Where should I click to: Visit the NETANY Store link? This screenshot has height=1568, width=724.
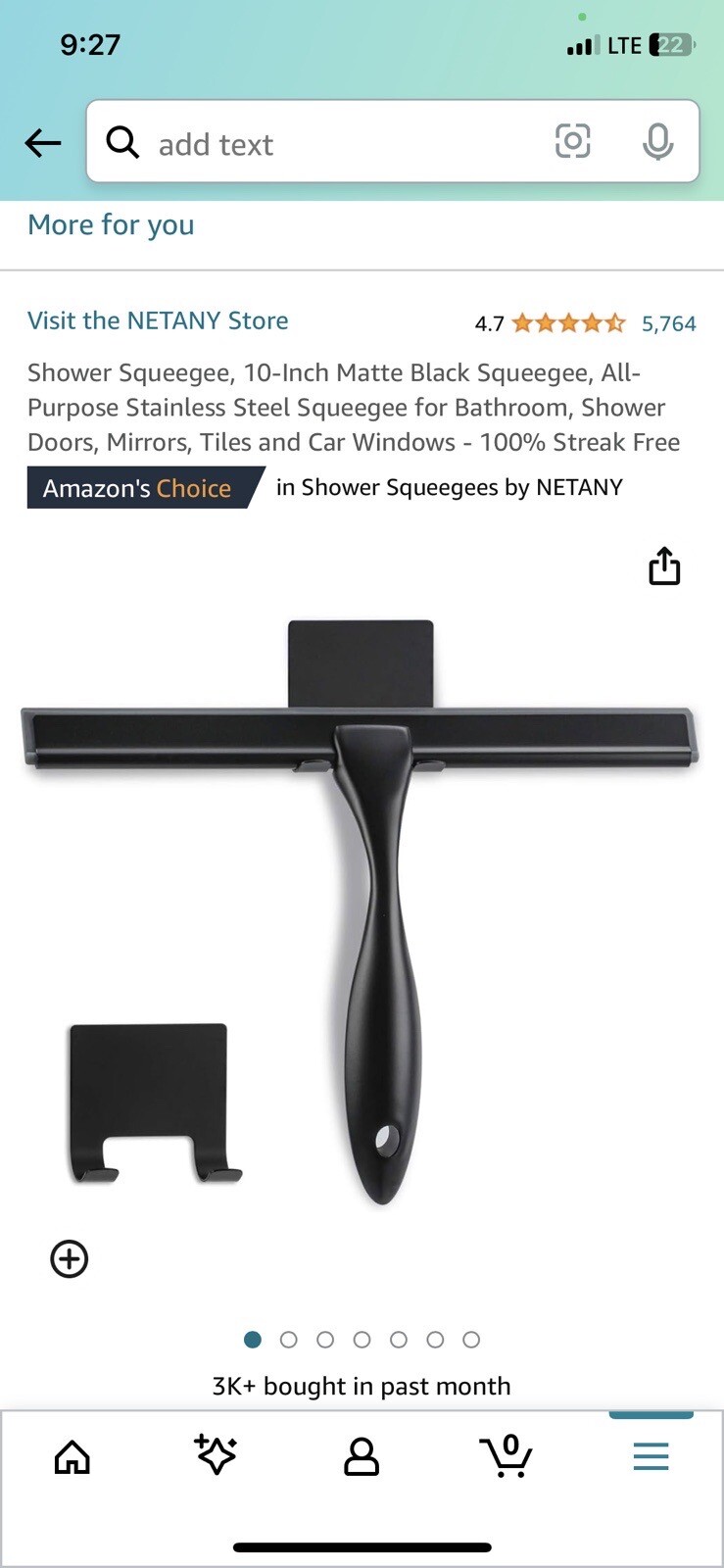[158, 320]
